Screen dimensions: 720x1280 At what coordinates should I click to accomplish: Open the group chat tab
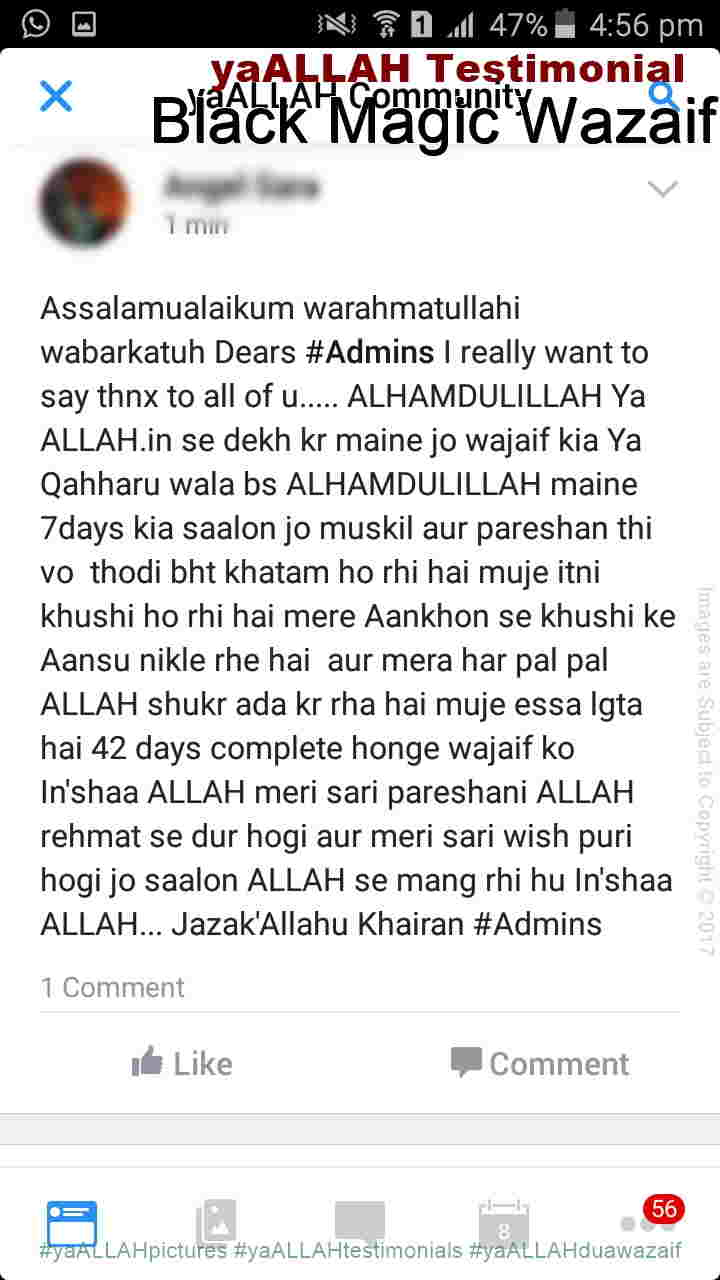pos(360,1223)
